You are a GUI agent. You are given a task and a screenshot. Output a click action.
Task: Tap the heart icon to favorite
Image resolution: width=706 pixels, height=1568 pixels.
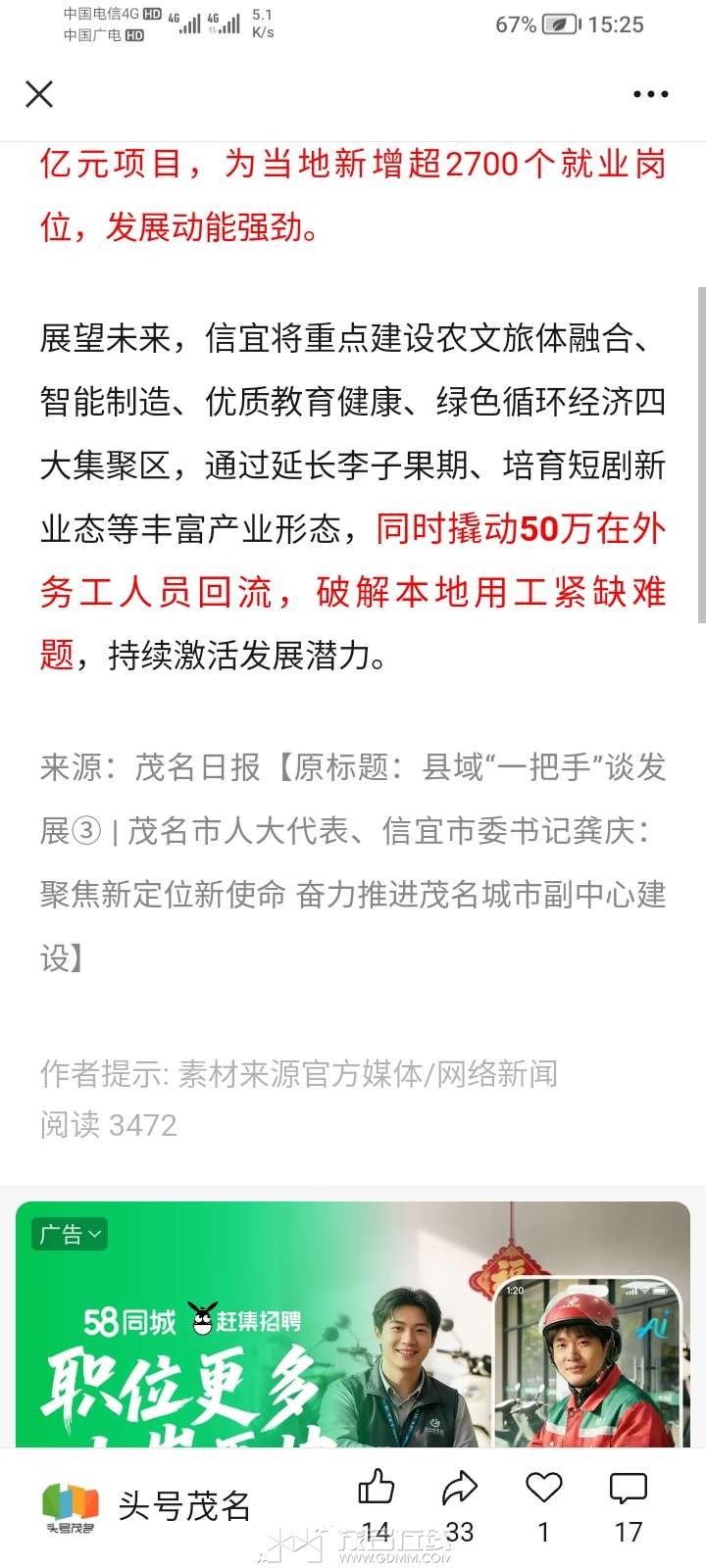(543, 1488)
